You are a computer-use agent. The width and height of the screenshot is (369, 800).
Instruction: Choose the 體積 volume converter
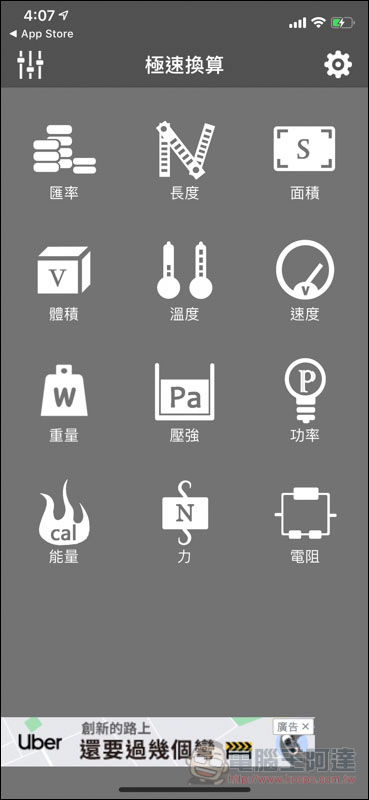coord(64,283)
